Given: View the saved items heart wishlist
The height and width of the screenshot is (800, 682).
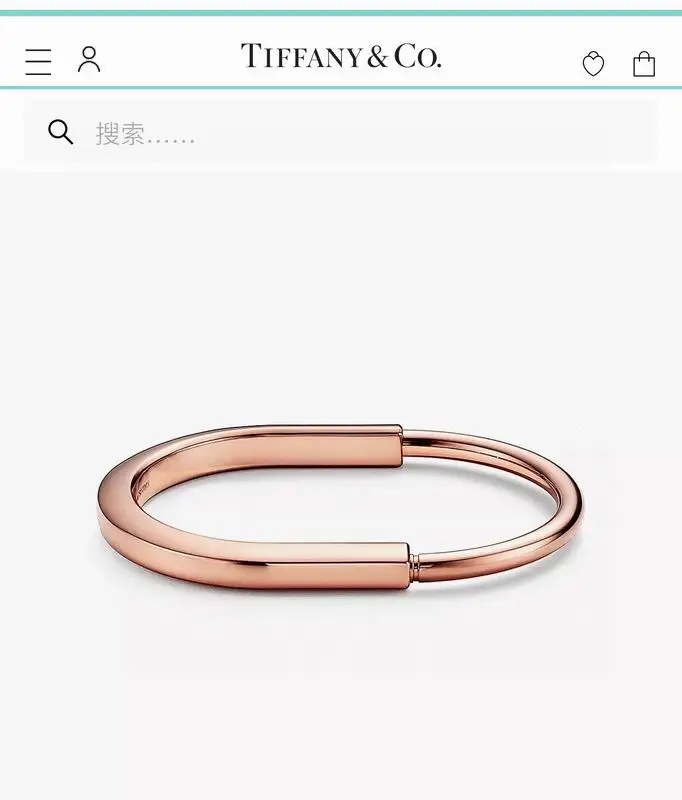Looking at the screenshot, I should (x=593, y=65).
